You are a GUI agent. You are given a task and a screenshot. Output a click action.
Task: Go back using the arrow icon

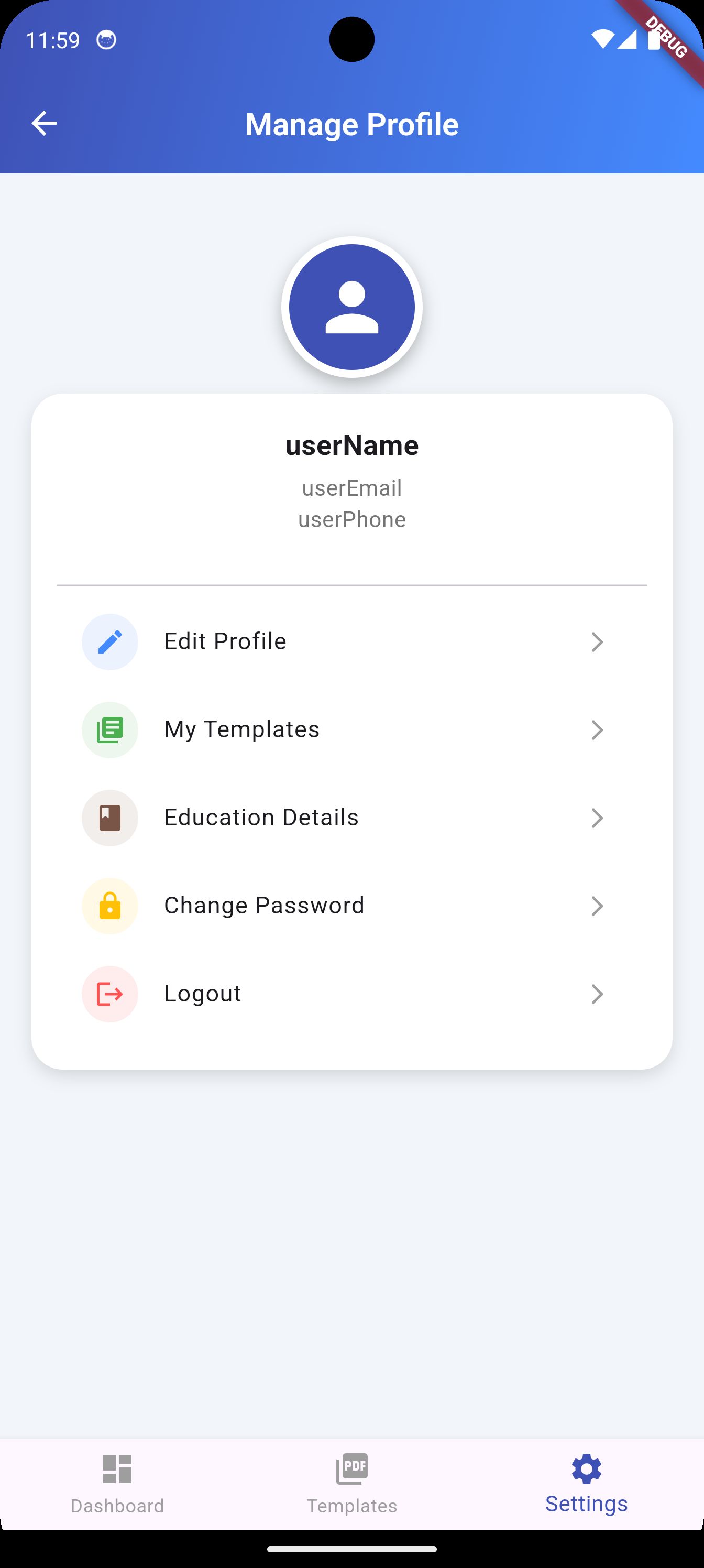coord(44,124)
